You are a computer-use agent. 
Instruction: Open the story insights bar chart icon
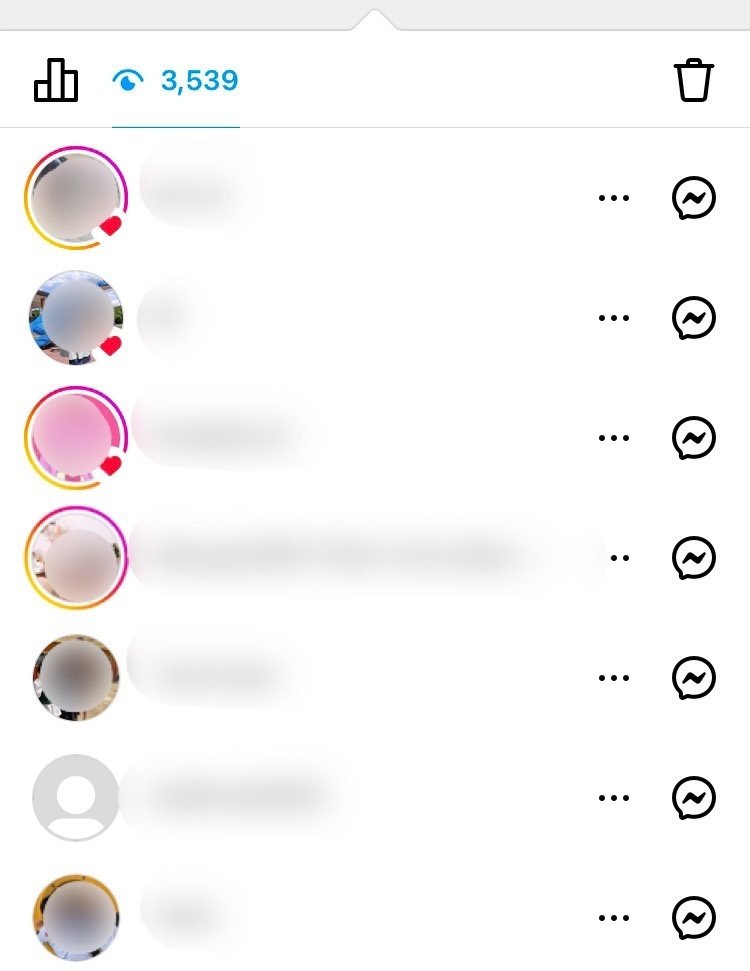[56, 80]
